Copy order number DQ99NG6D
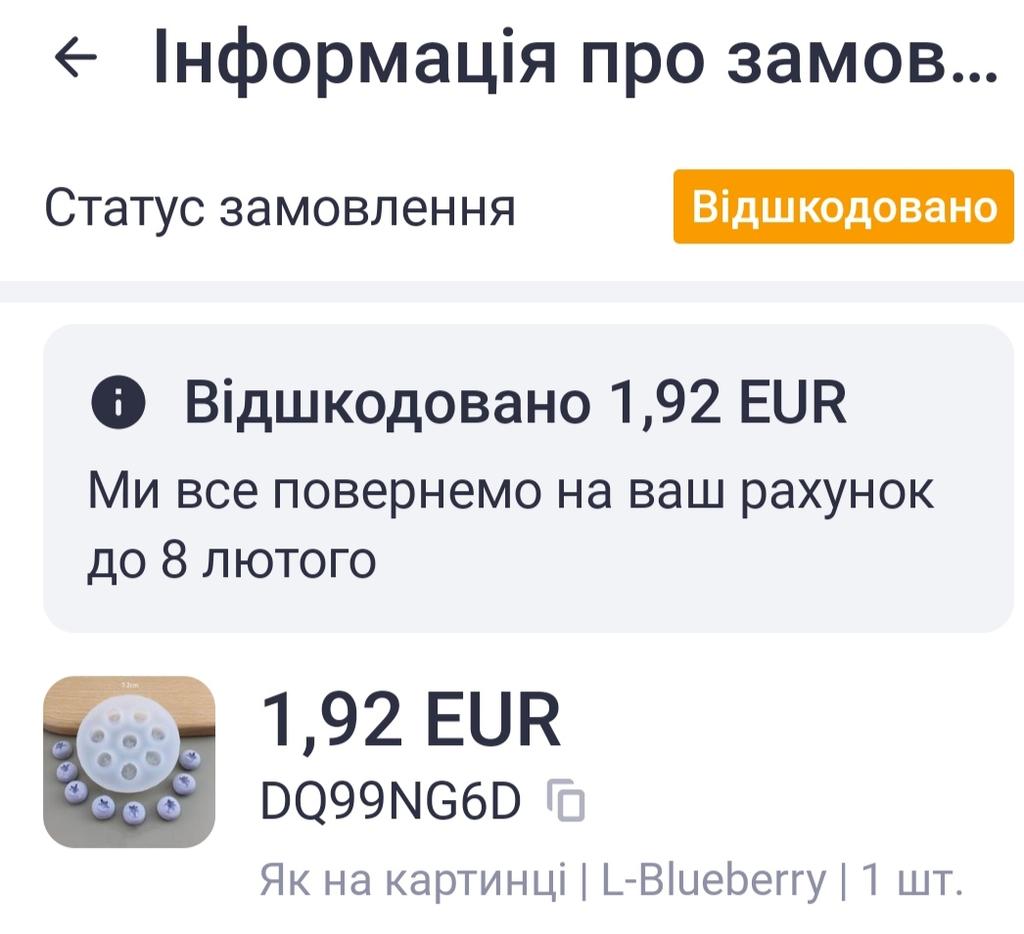1024x934 pixels. 566,802
